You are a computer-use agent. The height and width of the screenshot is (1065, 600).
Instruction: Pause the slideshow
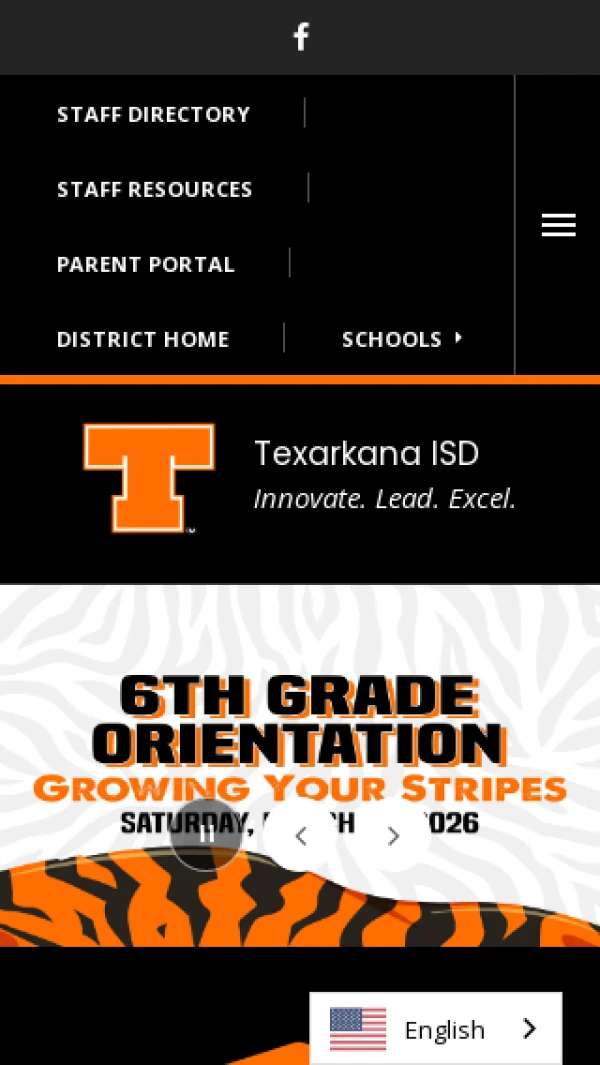point(206,834)
